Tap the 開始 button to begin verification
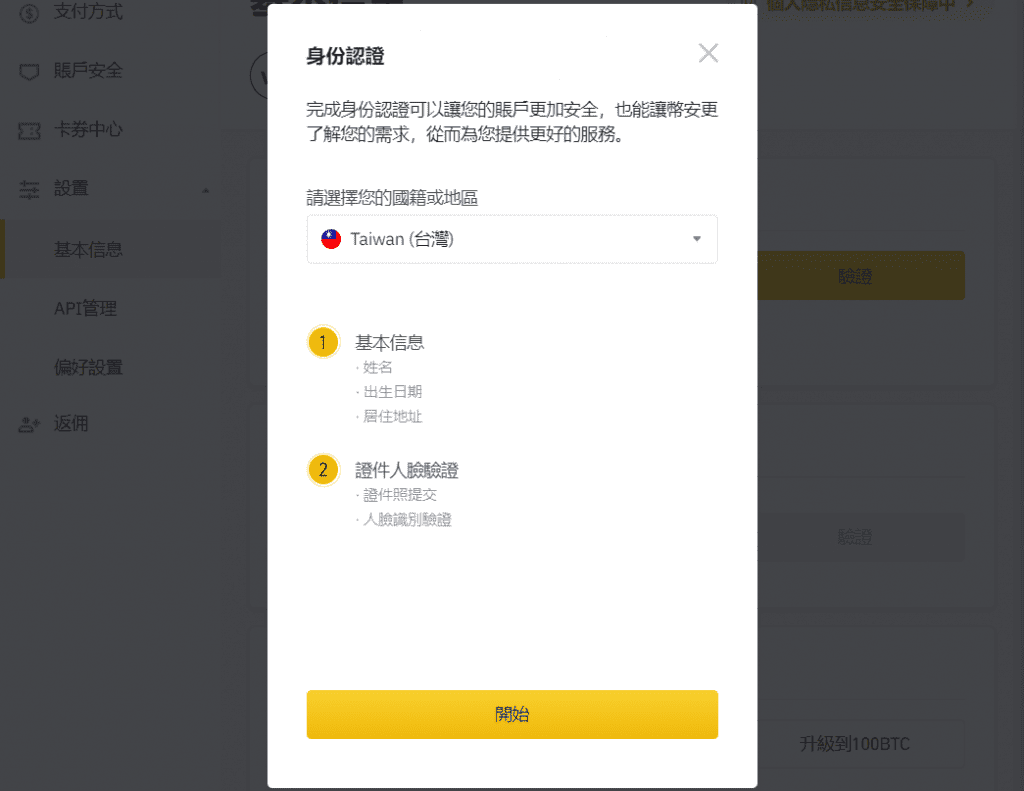The image size is (1024, 791). (512, 714)
